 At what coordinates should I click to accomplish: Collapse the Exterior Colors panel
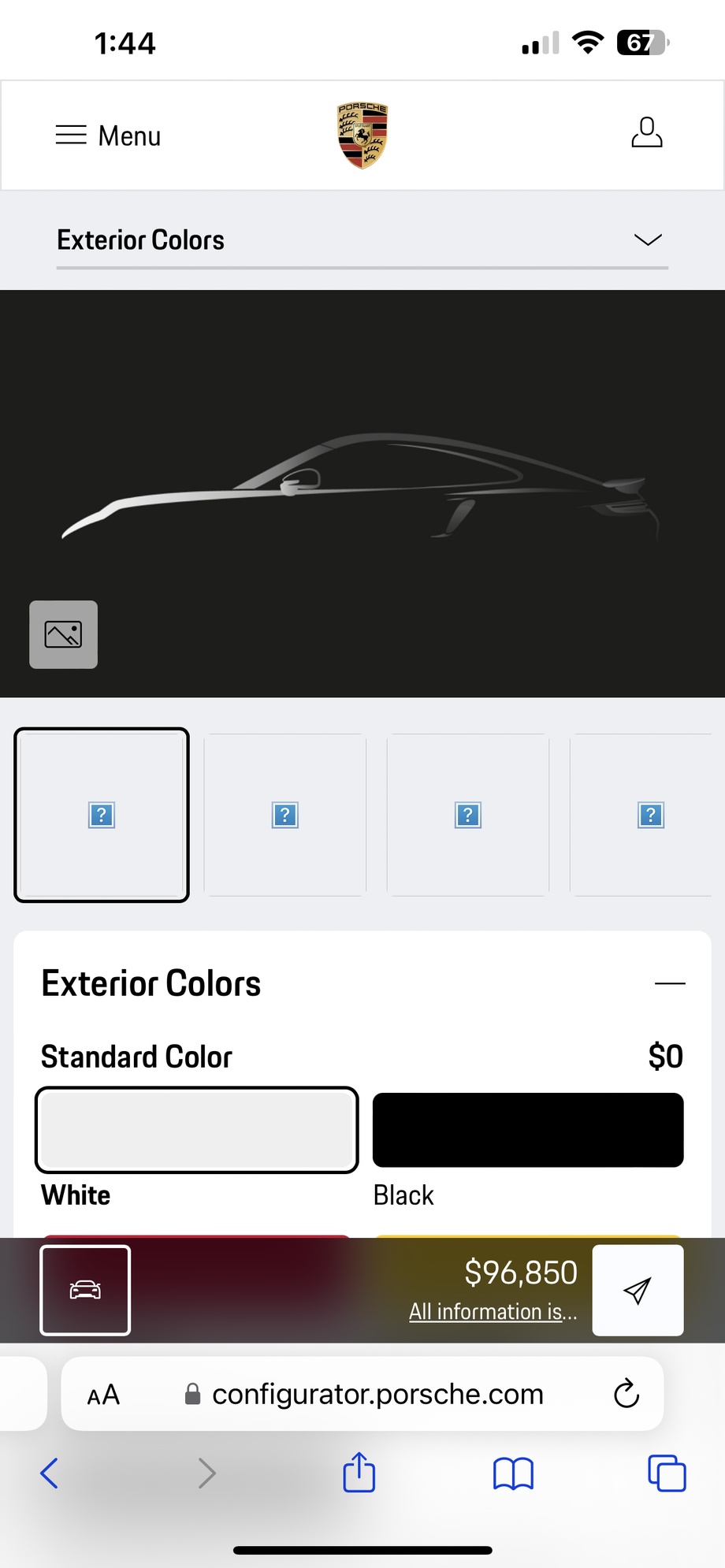click(670, 983)
